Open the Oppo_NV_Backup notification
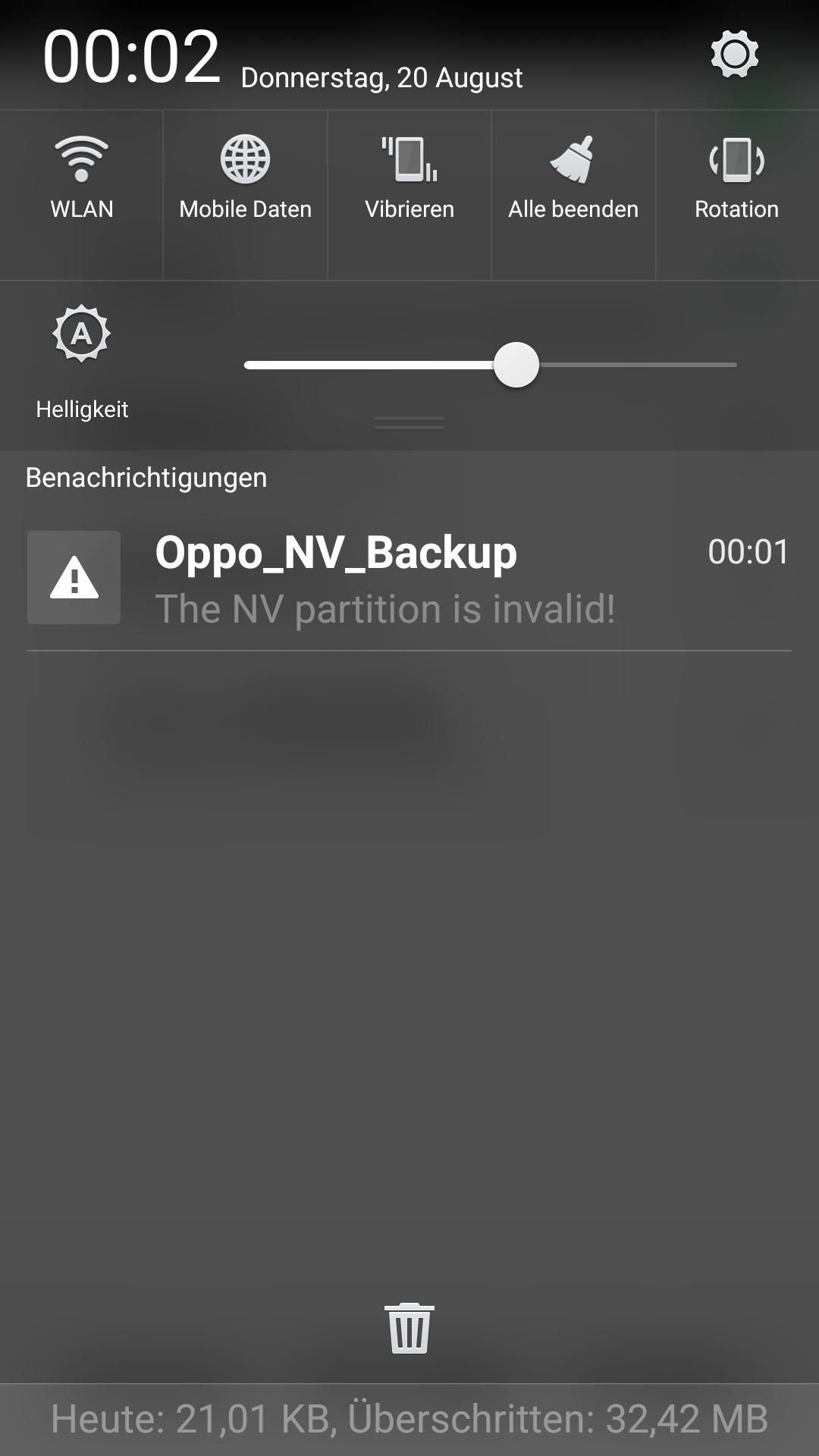The width and height of the screenshot is (819, 1456). coord(409,579)
